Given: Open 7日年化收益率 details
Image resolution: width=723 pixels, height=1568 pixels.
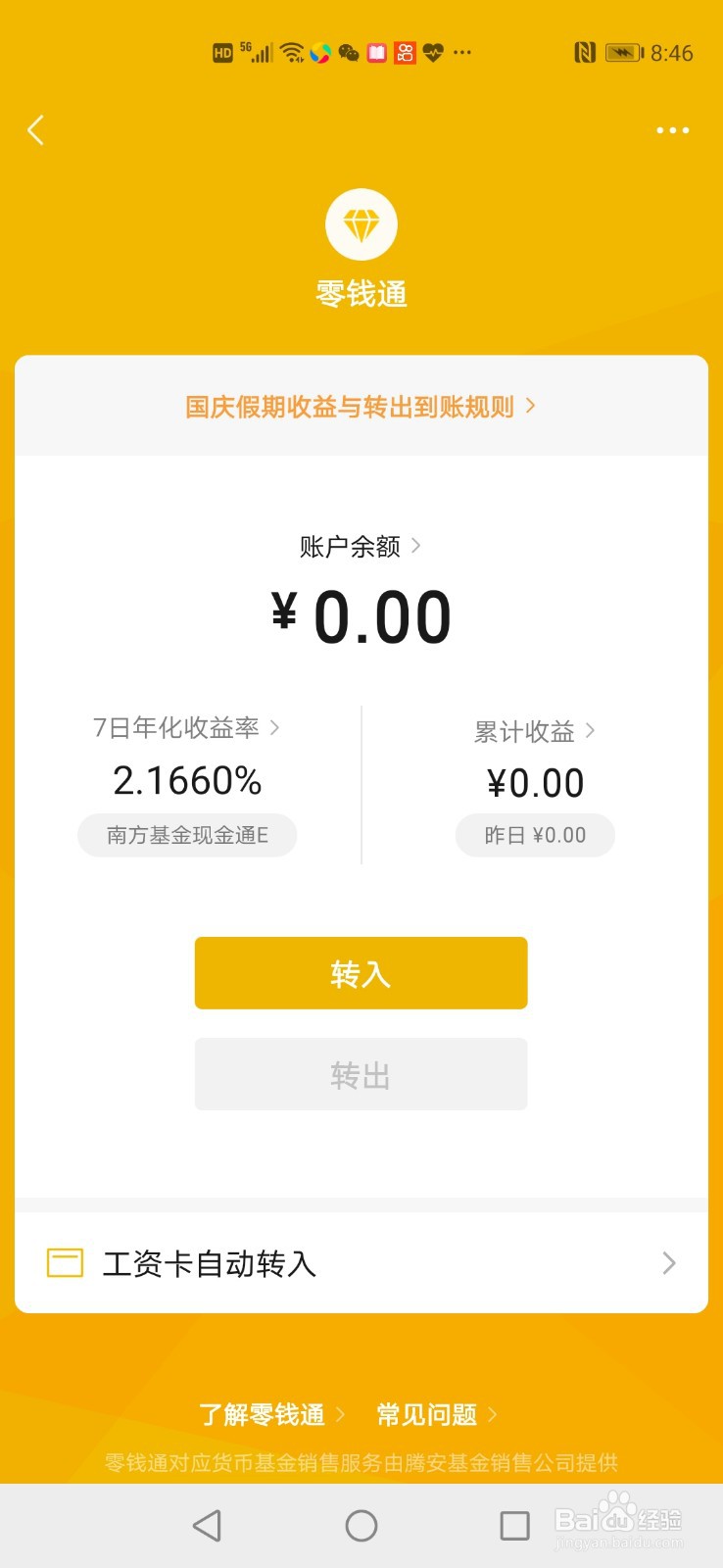Looking at the screenshot, I should (x=186, y=728).
